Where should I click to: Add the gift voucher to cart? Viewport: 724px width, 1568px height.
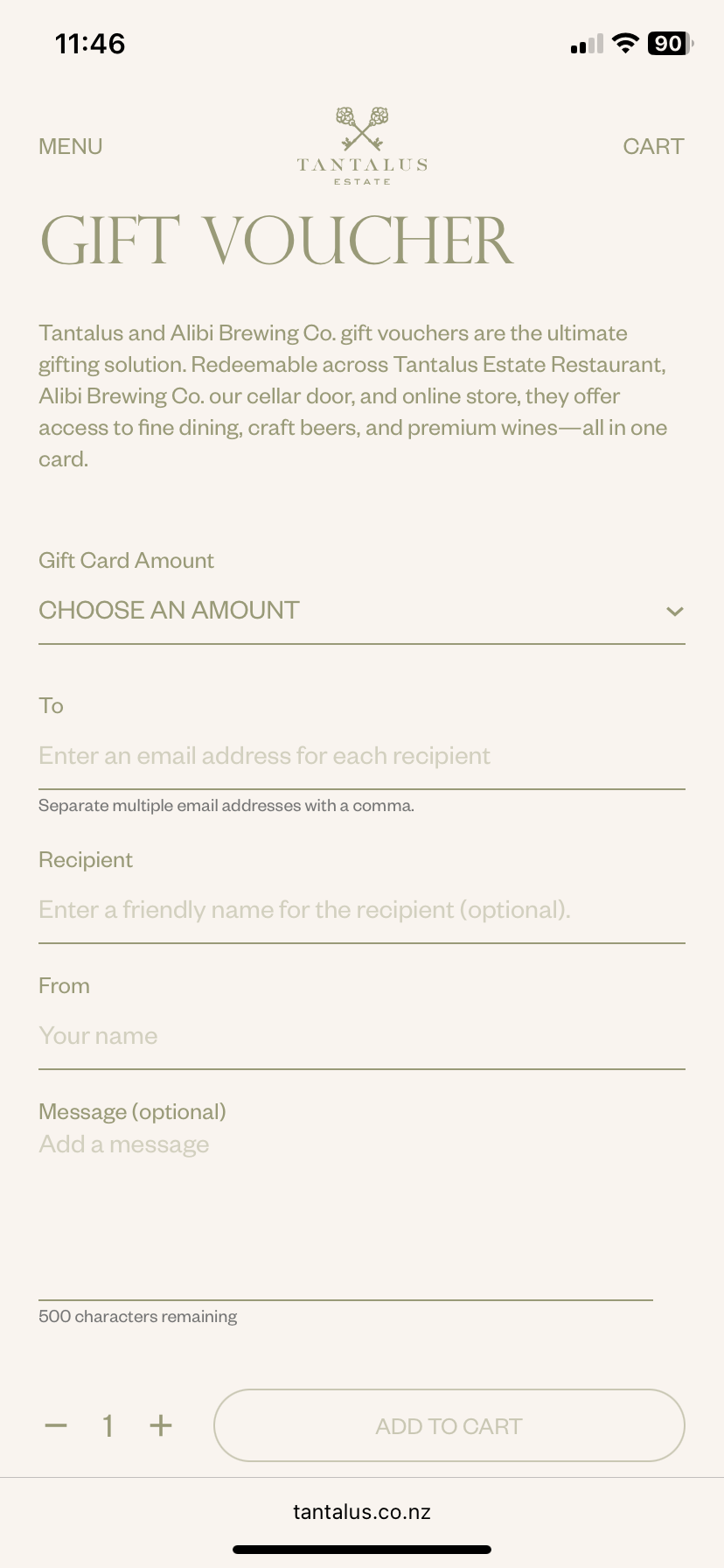pyautogui.click(x=449, y=1426)
